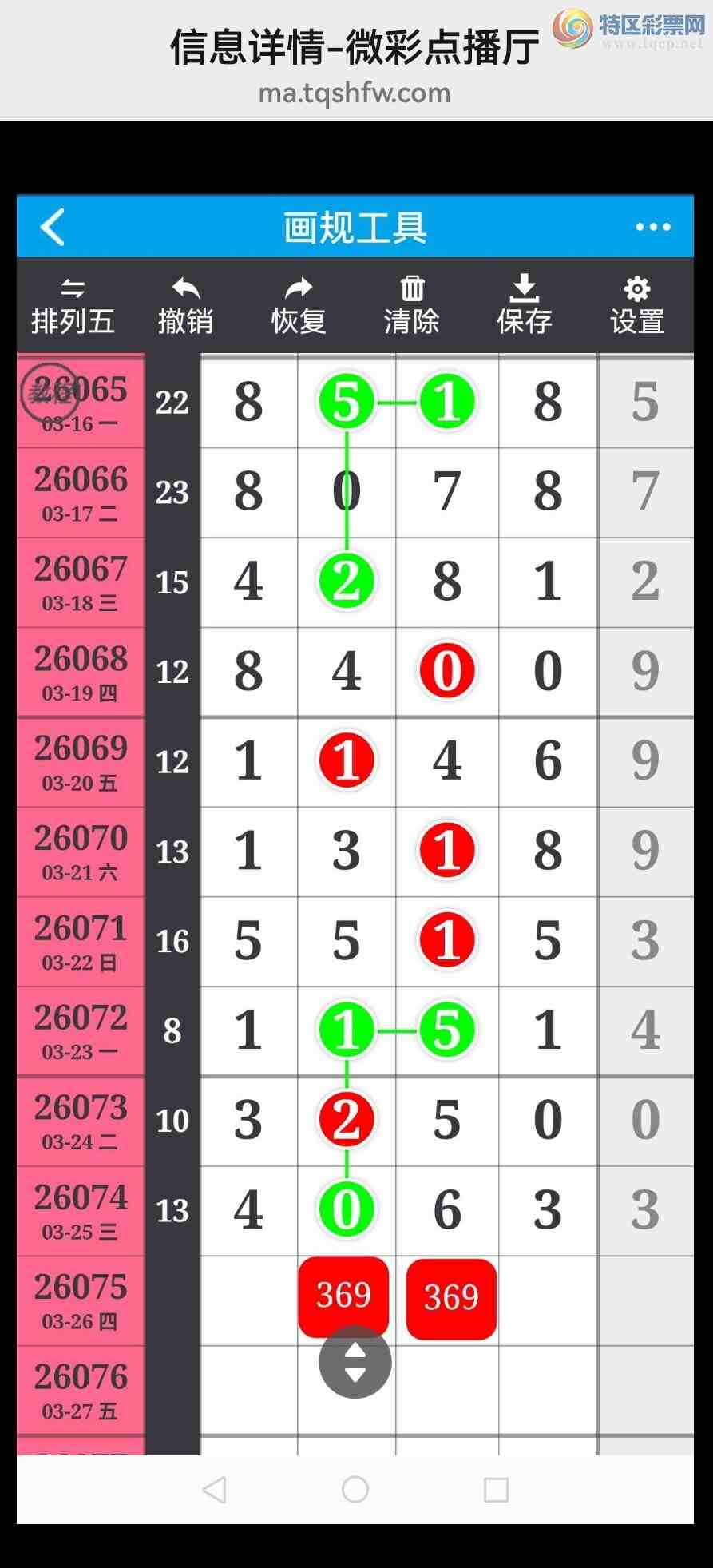Tap the gray up-down arrows floating button
This screenshot has width=713, height=1568.
point(355,1362)
